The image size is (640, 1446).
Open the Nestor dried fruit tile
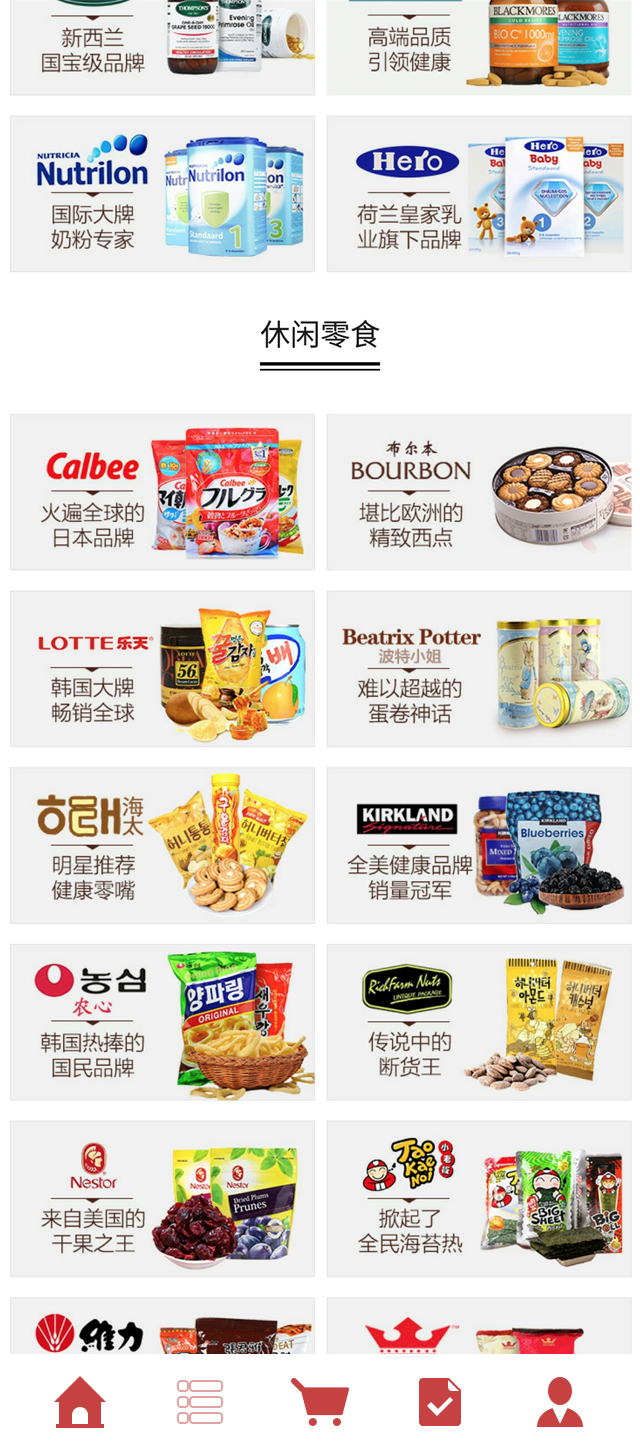(x=162, y=1199)
